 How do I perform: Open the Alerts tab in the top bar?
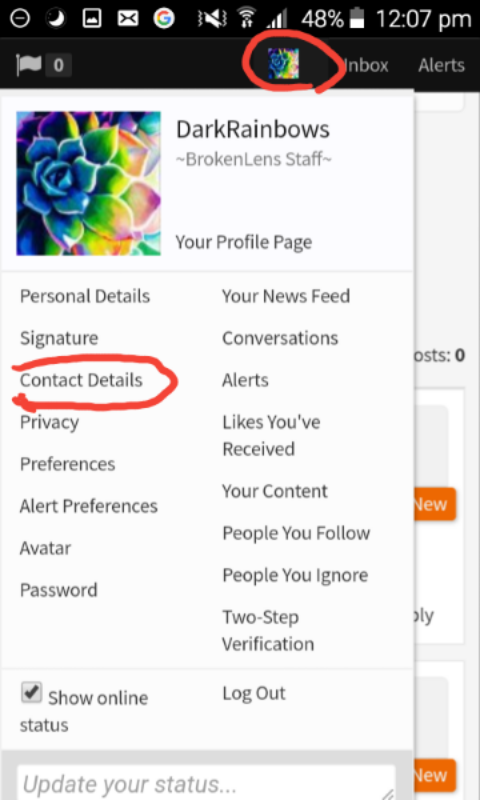coord(441,65)
